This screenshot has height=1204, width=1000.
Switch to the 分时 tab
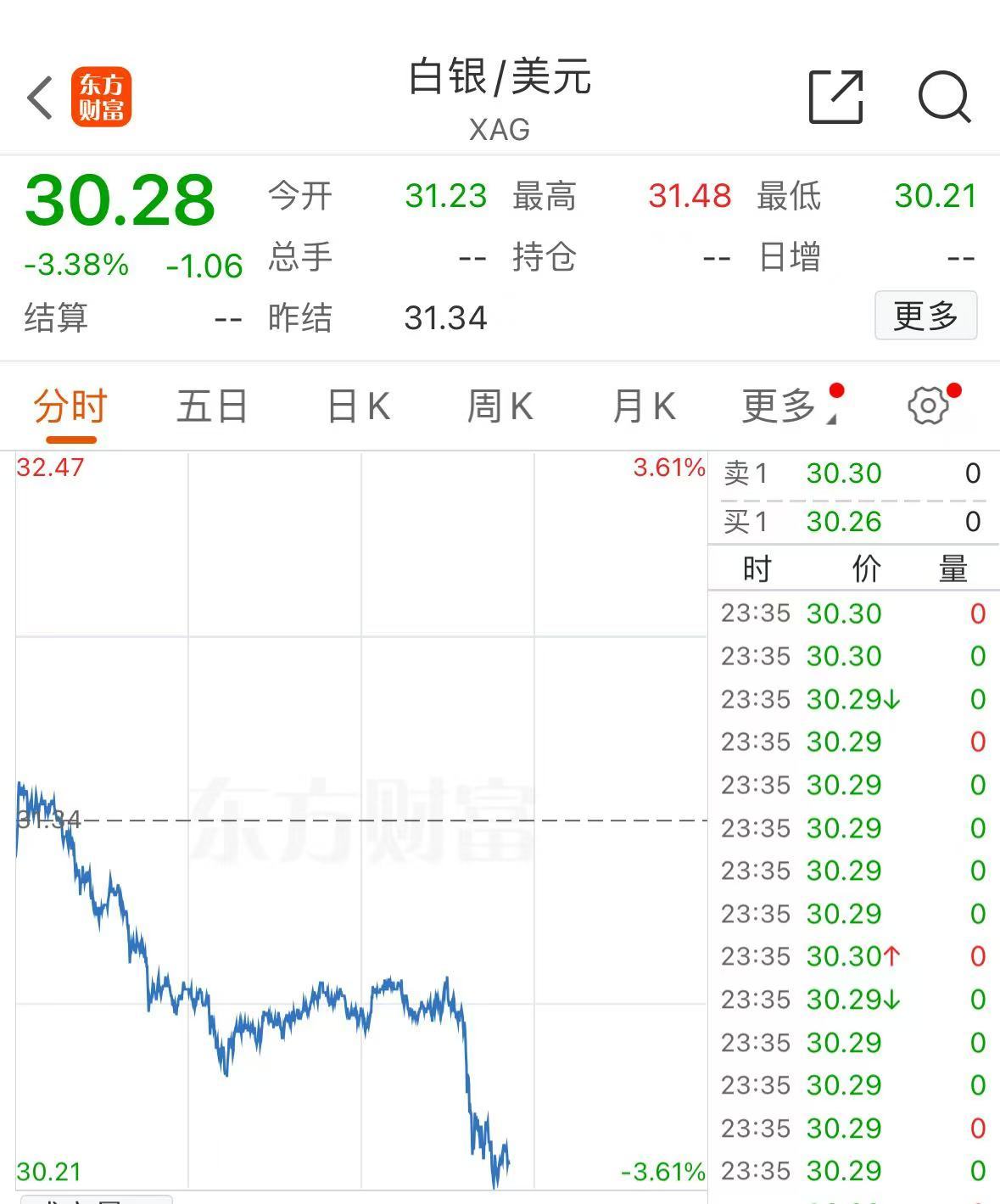(70, 407)
